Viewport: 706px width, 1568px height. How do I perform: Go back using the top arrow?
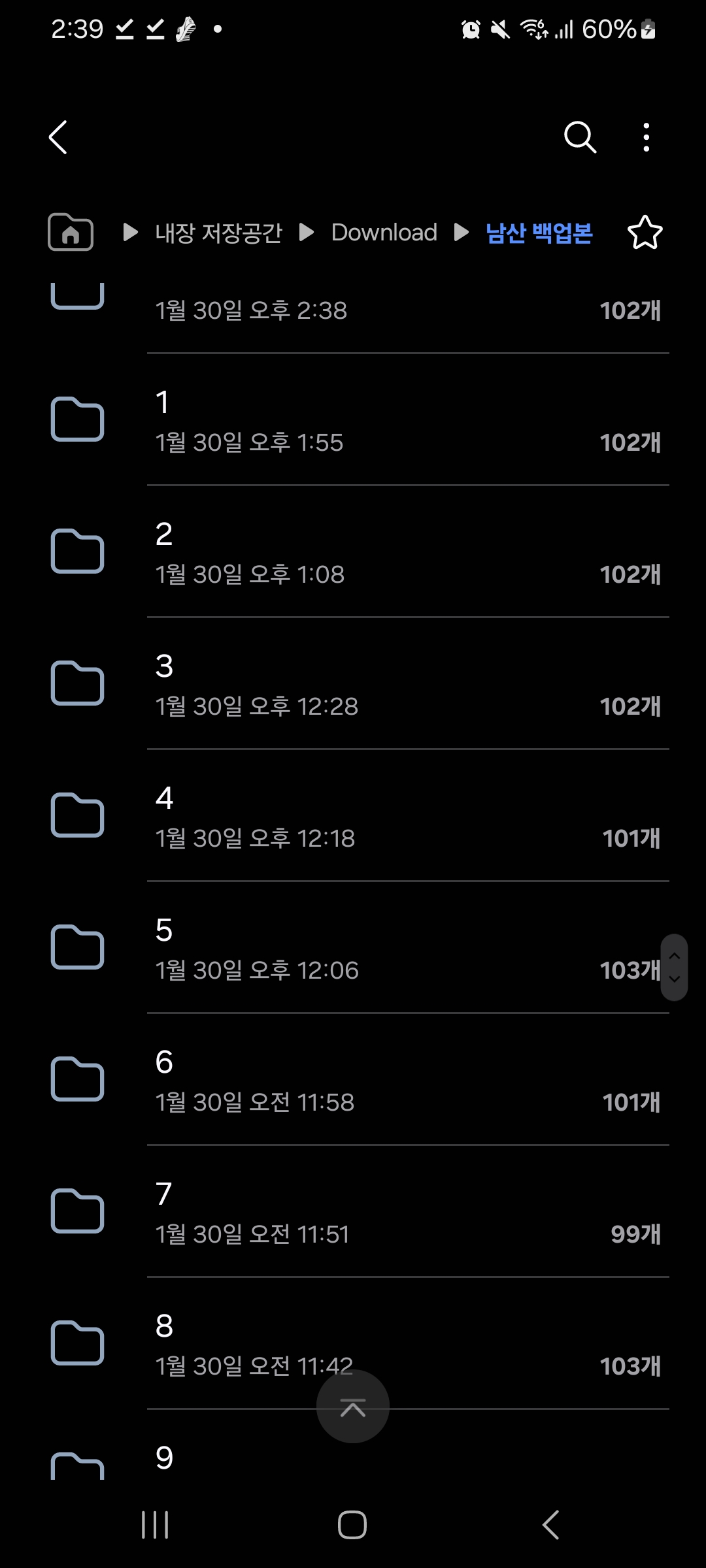pyautogui.click(x=58, y=137)
